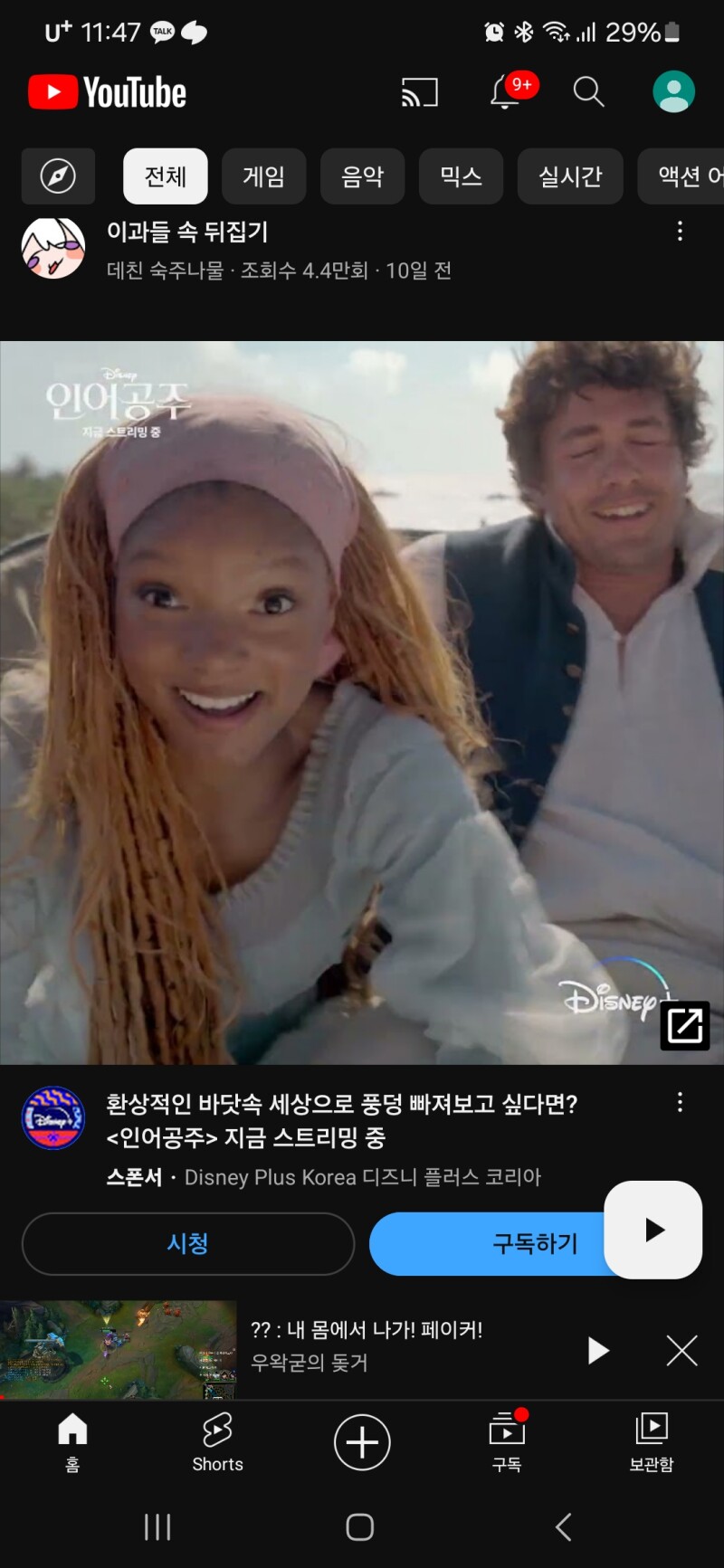Cast to a device
Viewport: 724px width, 1568px height.
419,92
